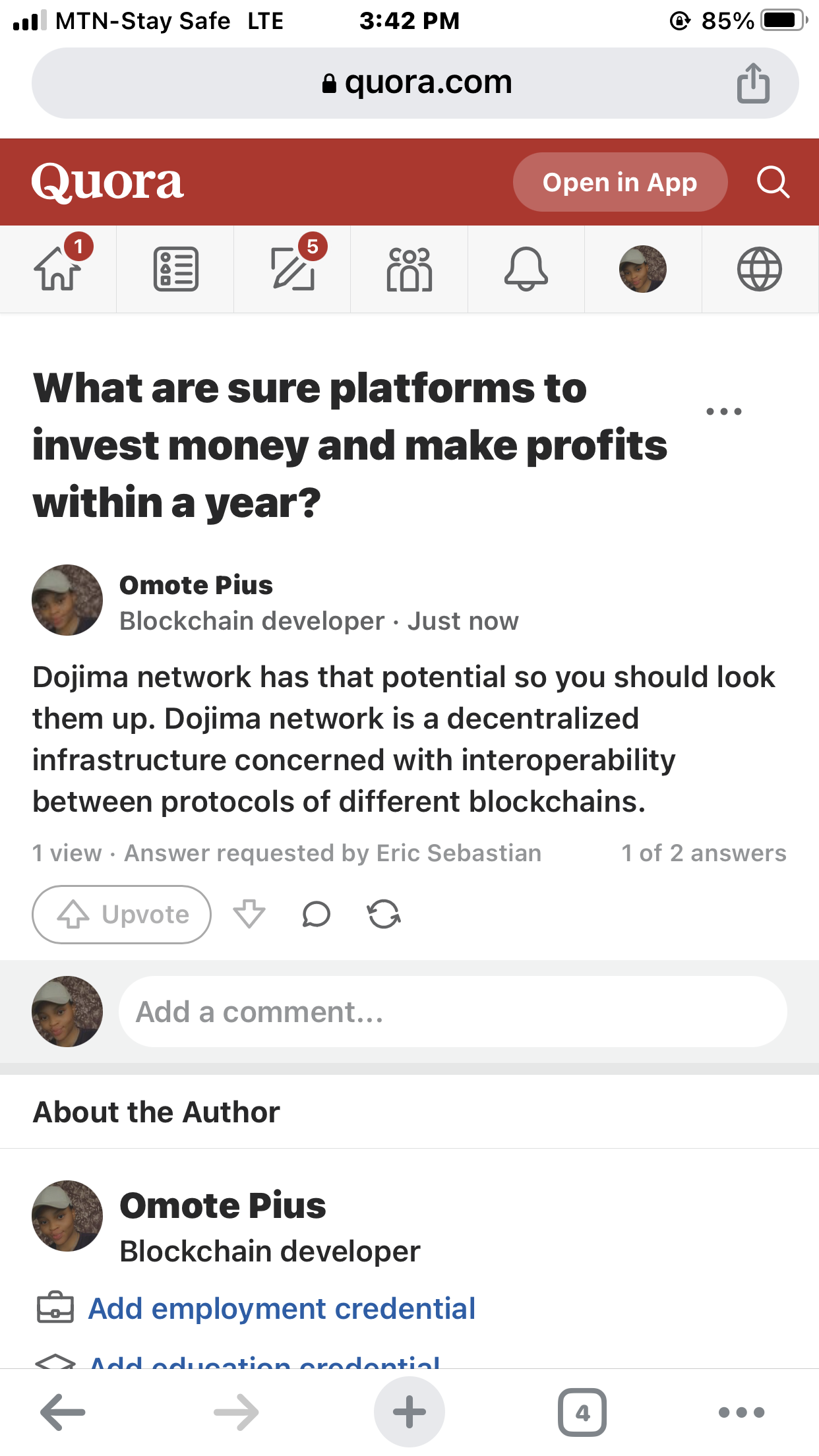Open profile menu from the toolbar avatar
Image resolution: width=819 pixels, height=1456 pixels.
pyautogui.click(x=643, y=269)
